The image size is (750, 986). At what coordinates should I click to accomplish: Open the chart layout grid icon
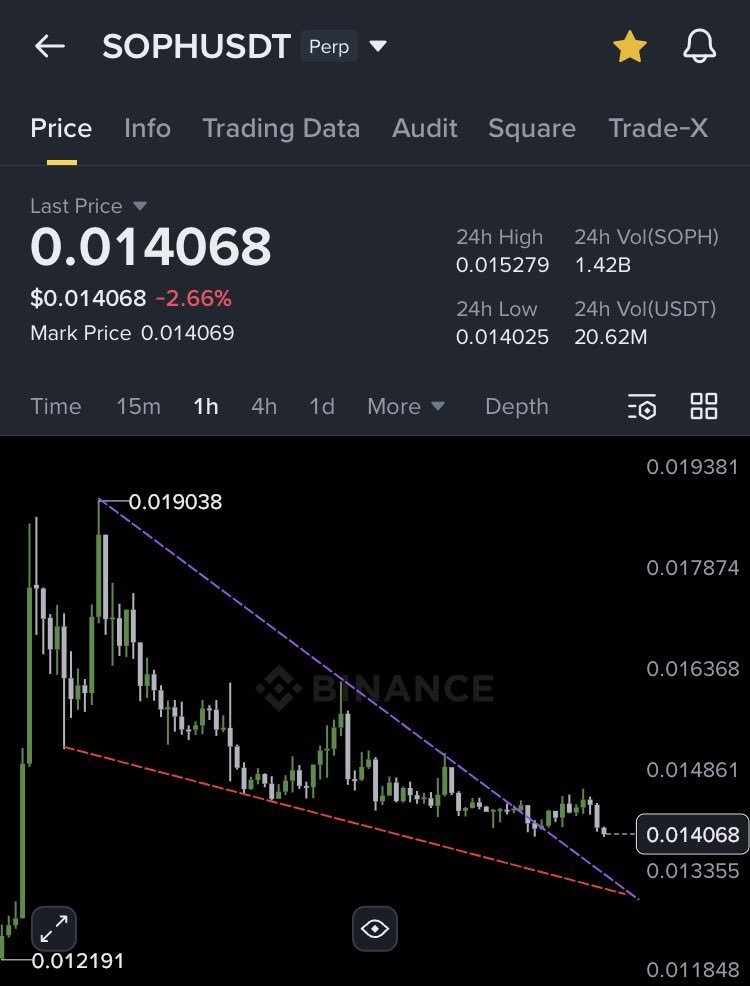click(x=704, y=406)
